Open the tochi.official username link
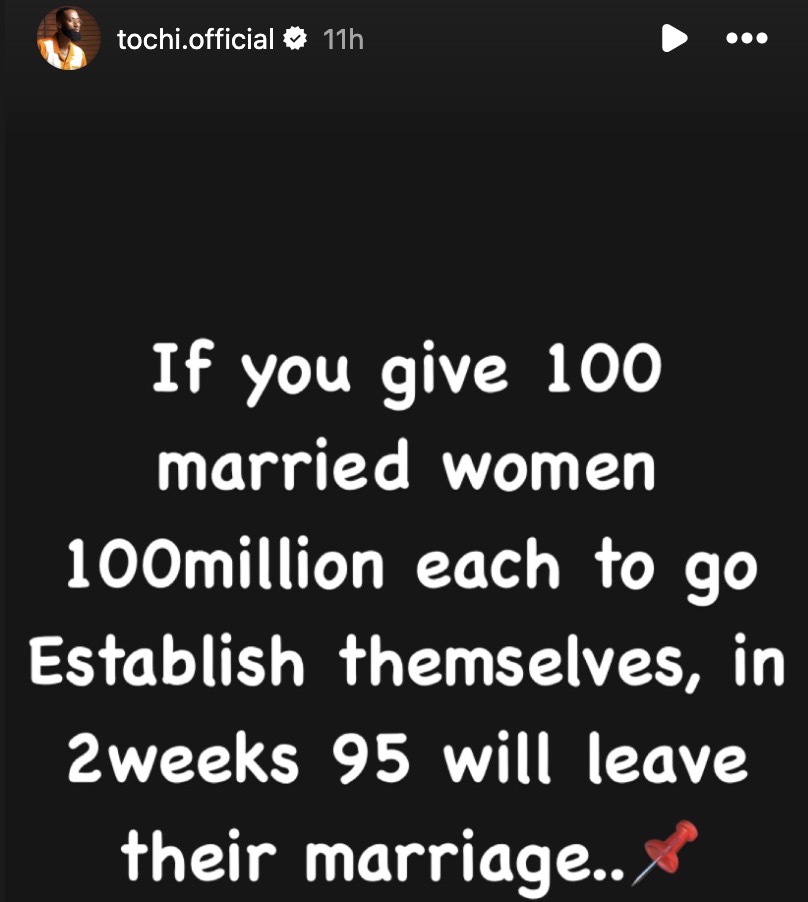 click(195, 39)
